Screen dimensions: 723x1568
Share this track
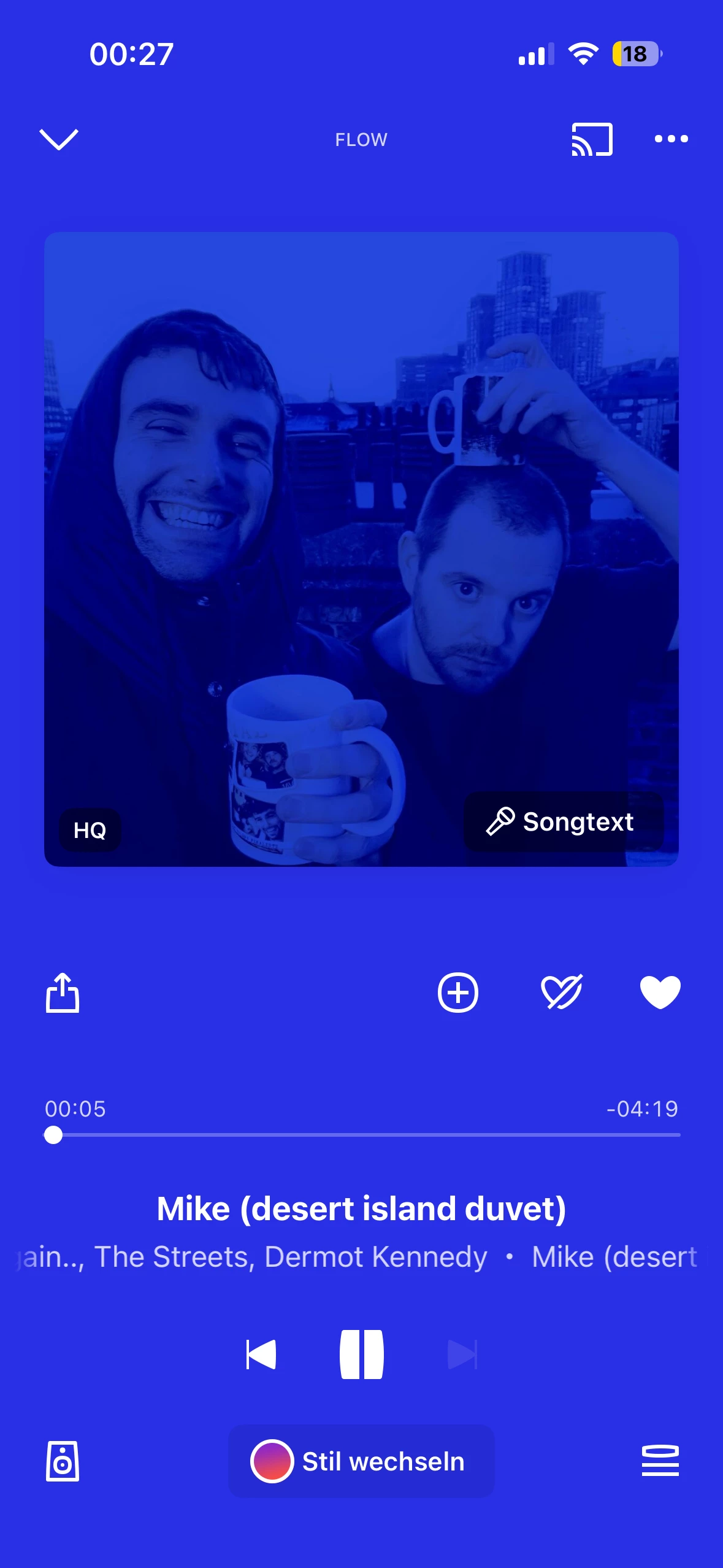pos(63,992)
